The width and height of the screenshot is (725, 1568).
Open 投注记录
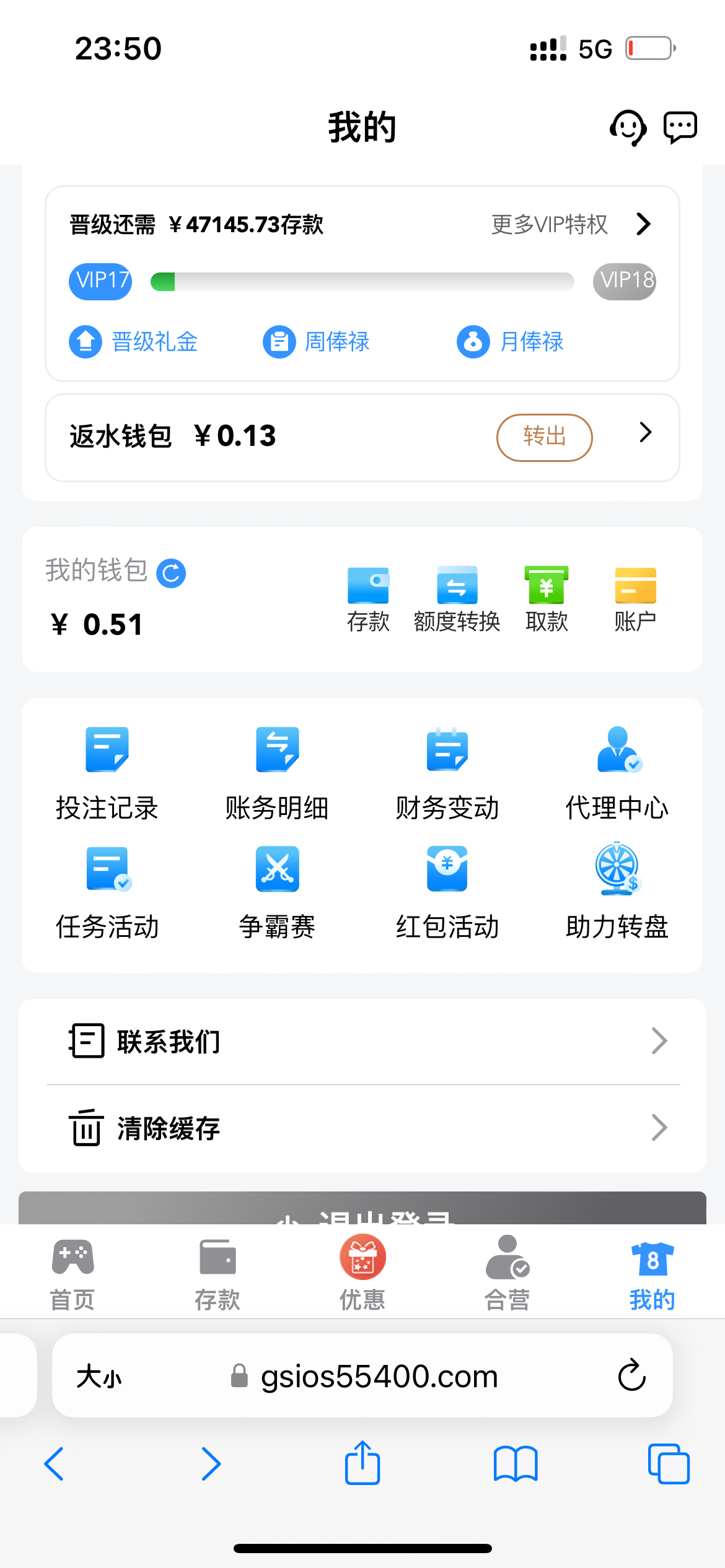[x=107, y=774]
